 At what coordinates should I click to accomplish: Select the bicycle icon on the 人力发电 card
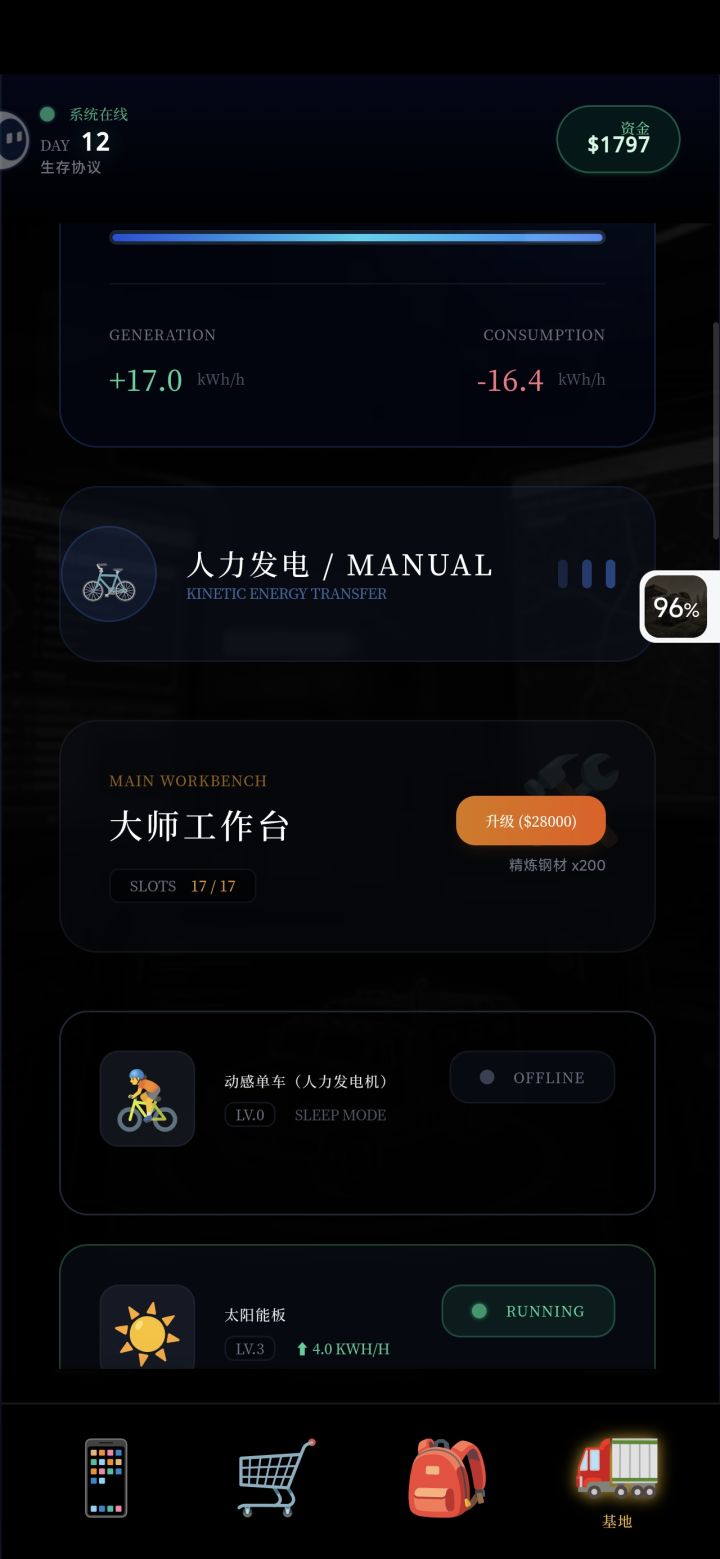(108, 573)
